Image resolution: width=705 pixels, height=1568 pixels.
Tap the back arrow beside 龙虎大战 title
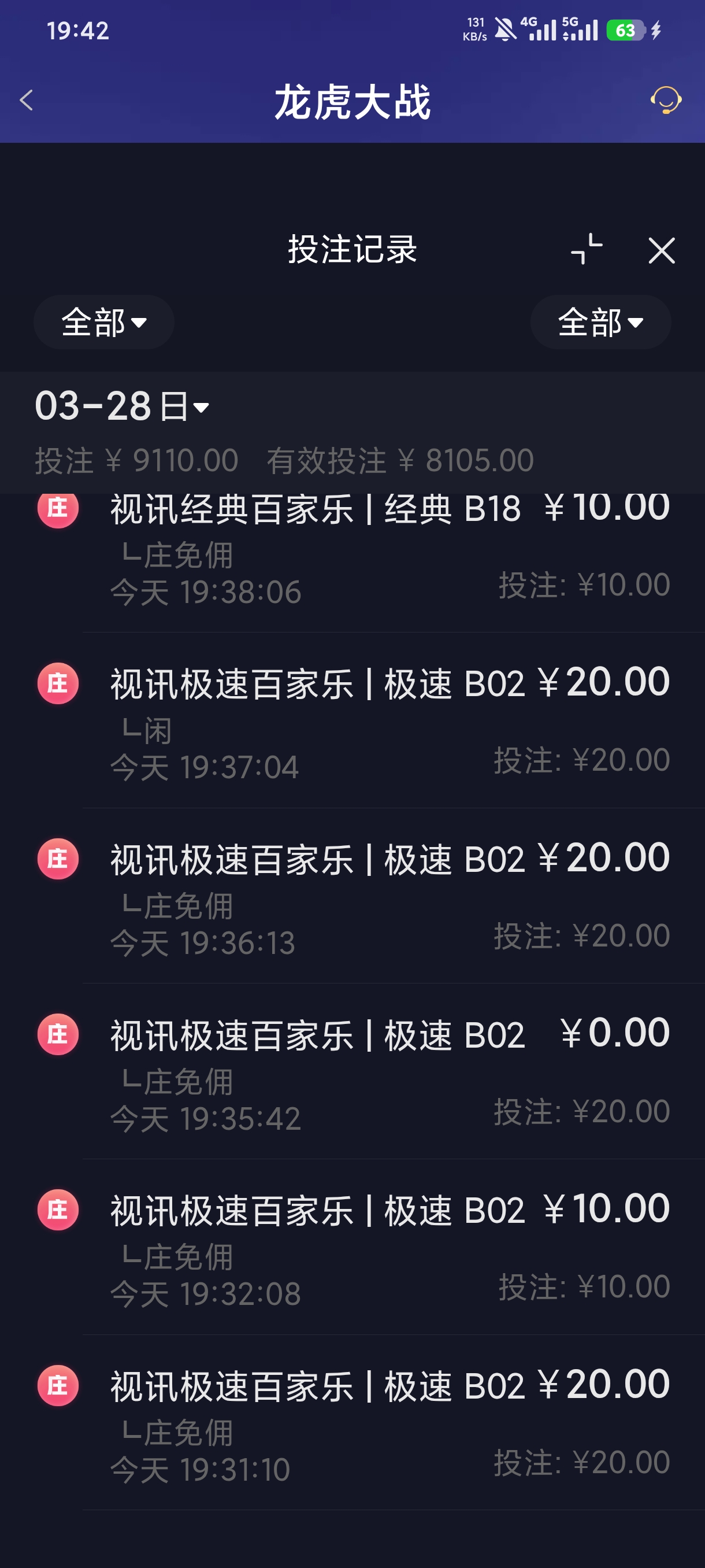pos(26,101)
